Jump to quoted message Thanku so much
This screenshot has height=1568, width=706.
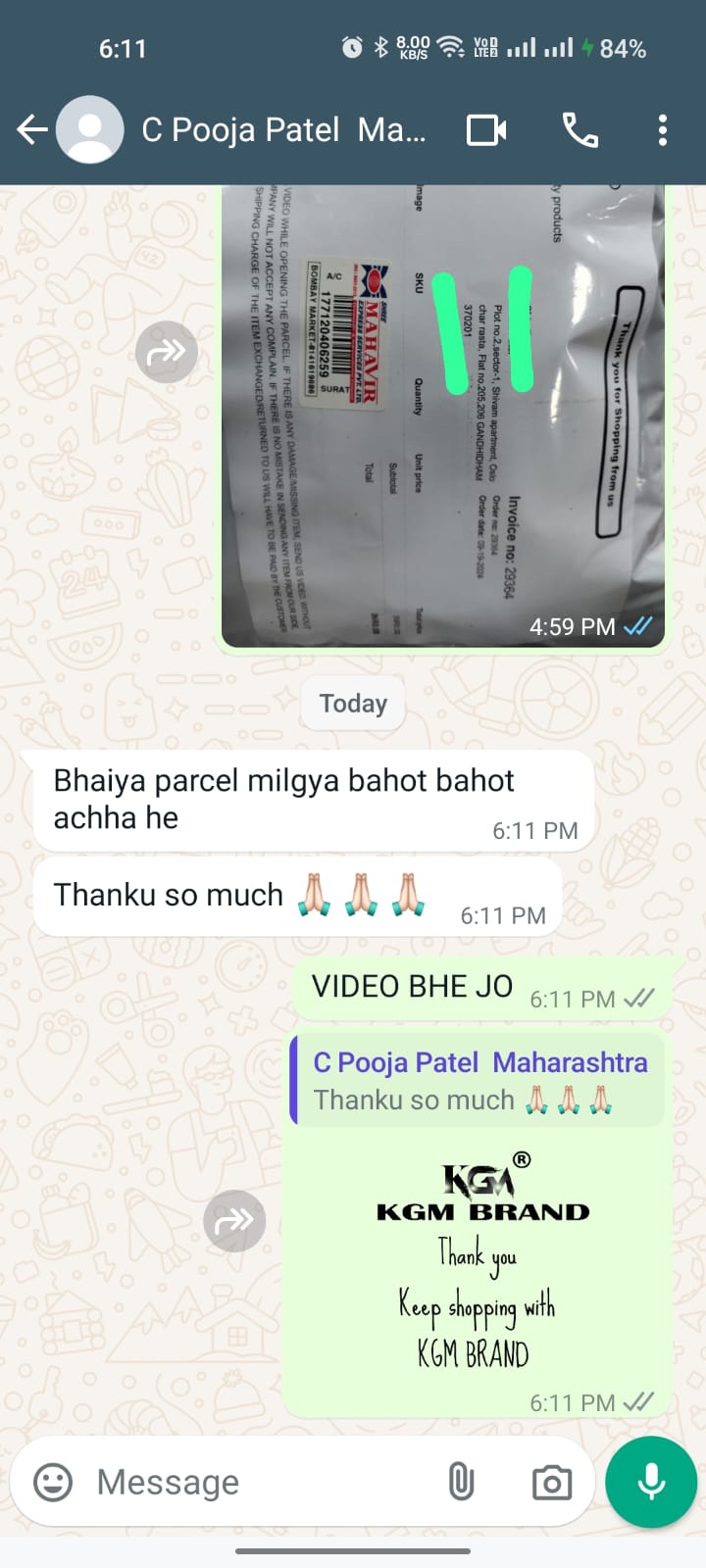(x=478, y=1081)
